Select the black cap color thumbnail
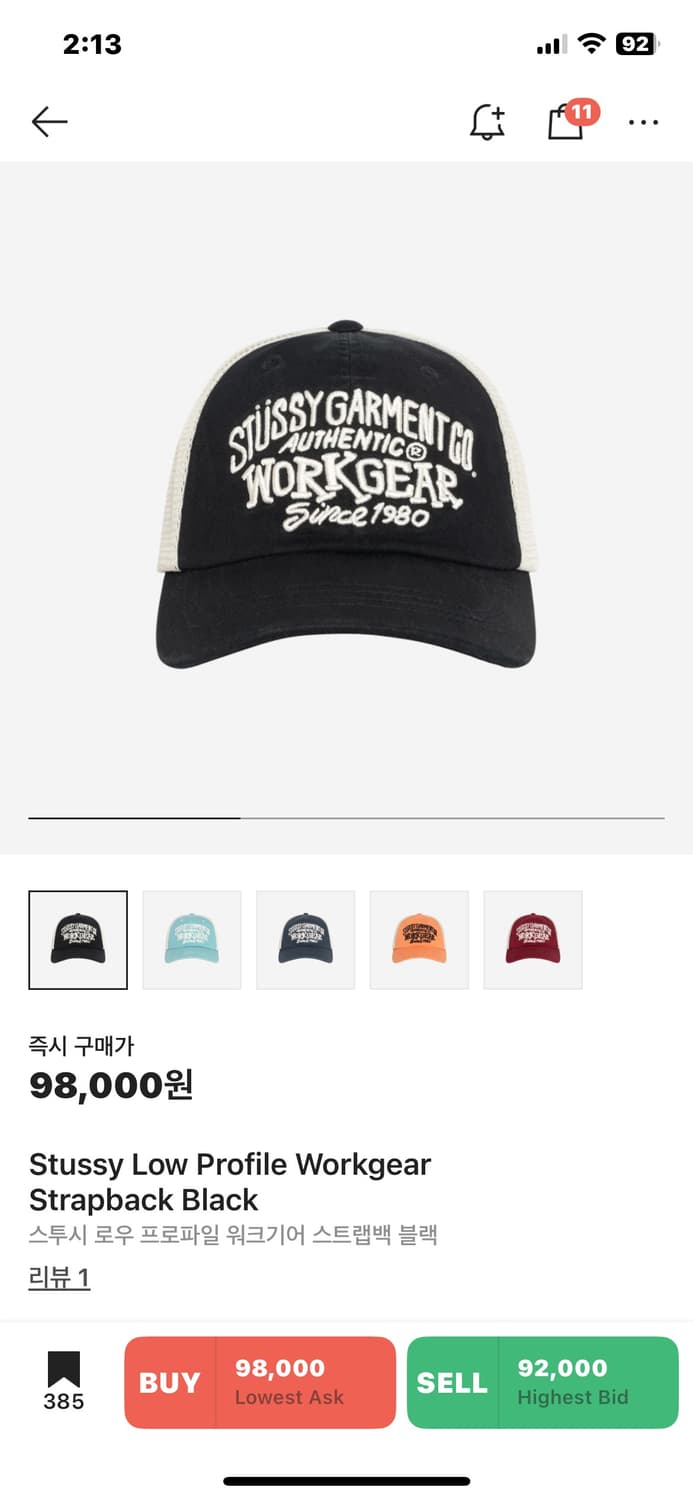 78,940
